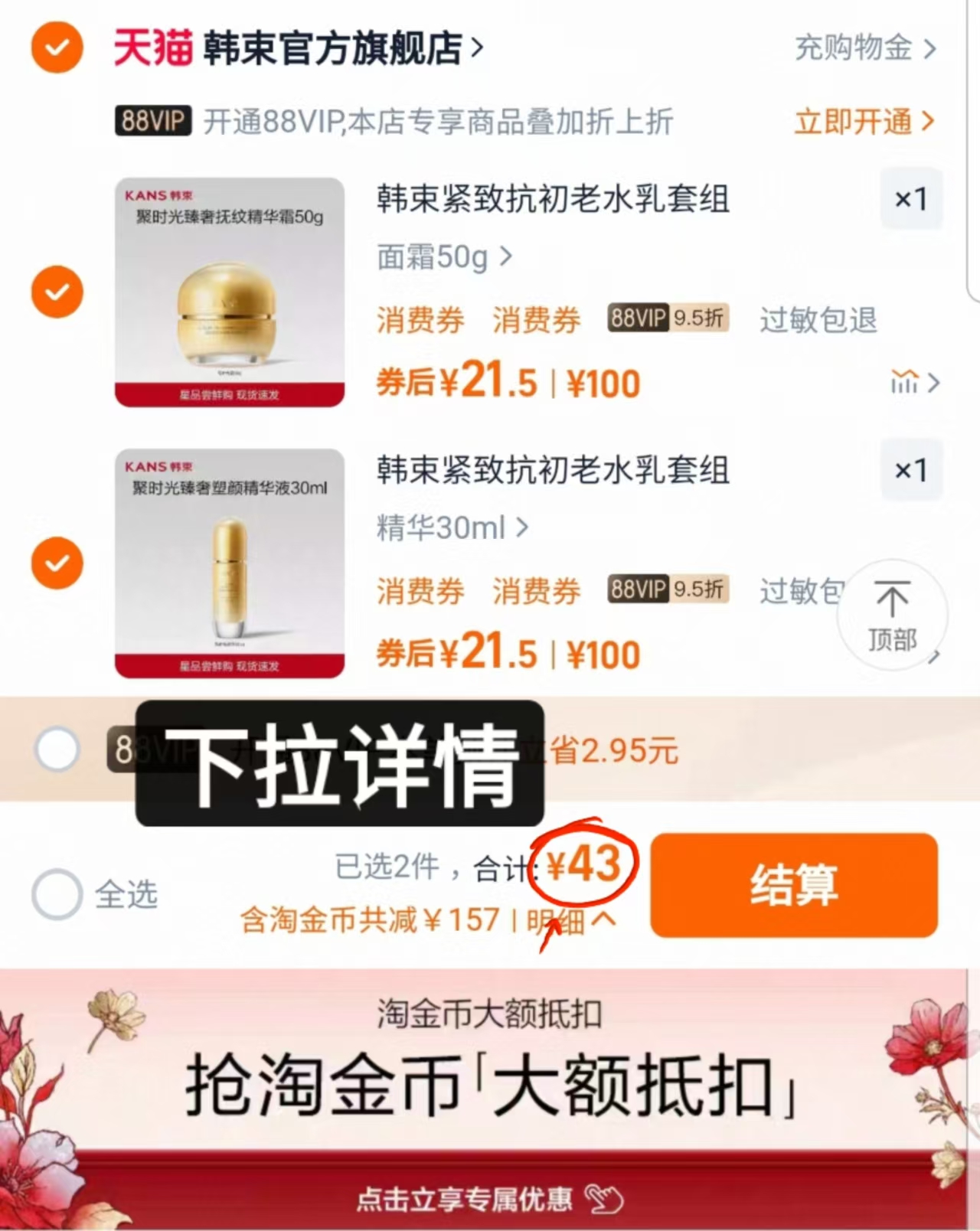Uncheck the serum item selection checkbox
Image resolution: width=980 pixels, height=1231 pixels.
point(57,564)
